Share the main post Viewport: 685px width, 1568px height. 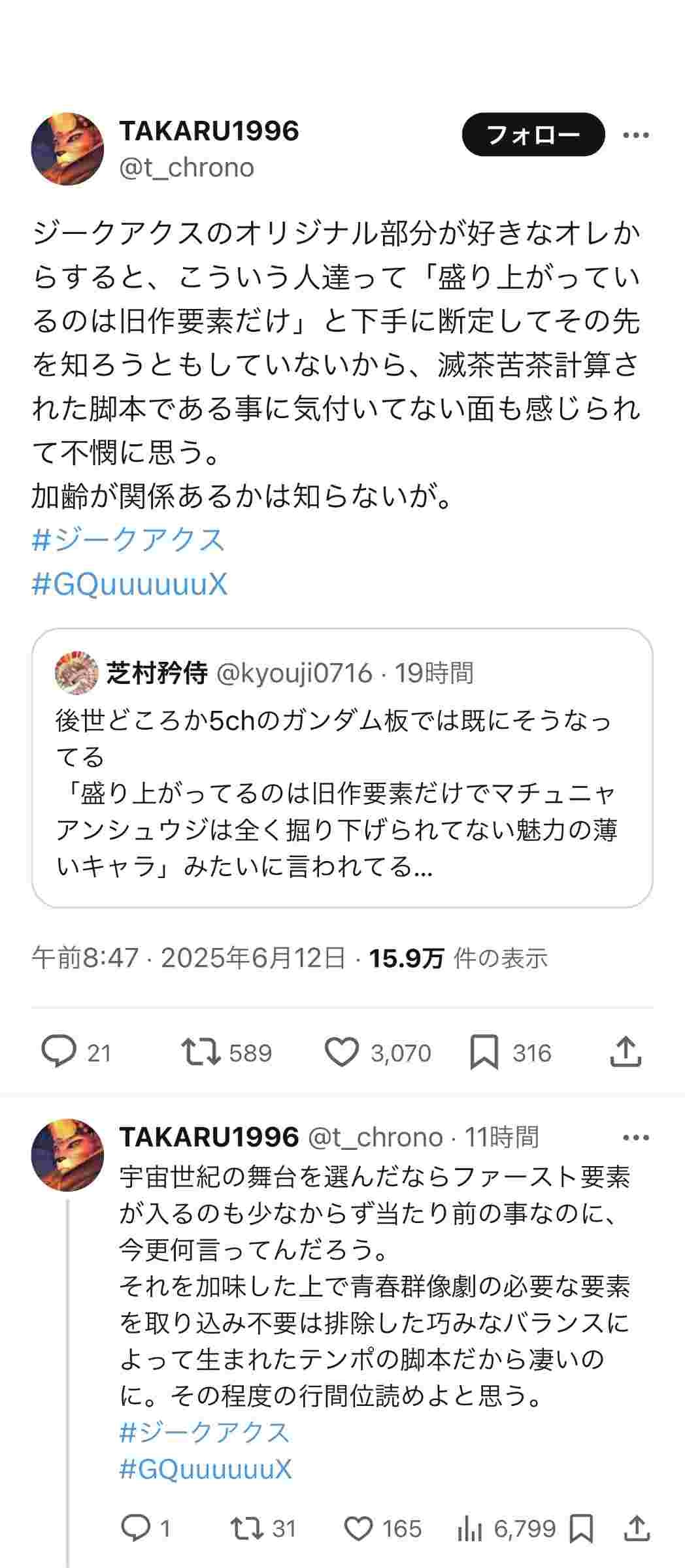[626, 1053]
